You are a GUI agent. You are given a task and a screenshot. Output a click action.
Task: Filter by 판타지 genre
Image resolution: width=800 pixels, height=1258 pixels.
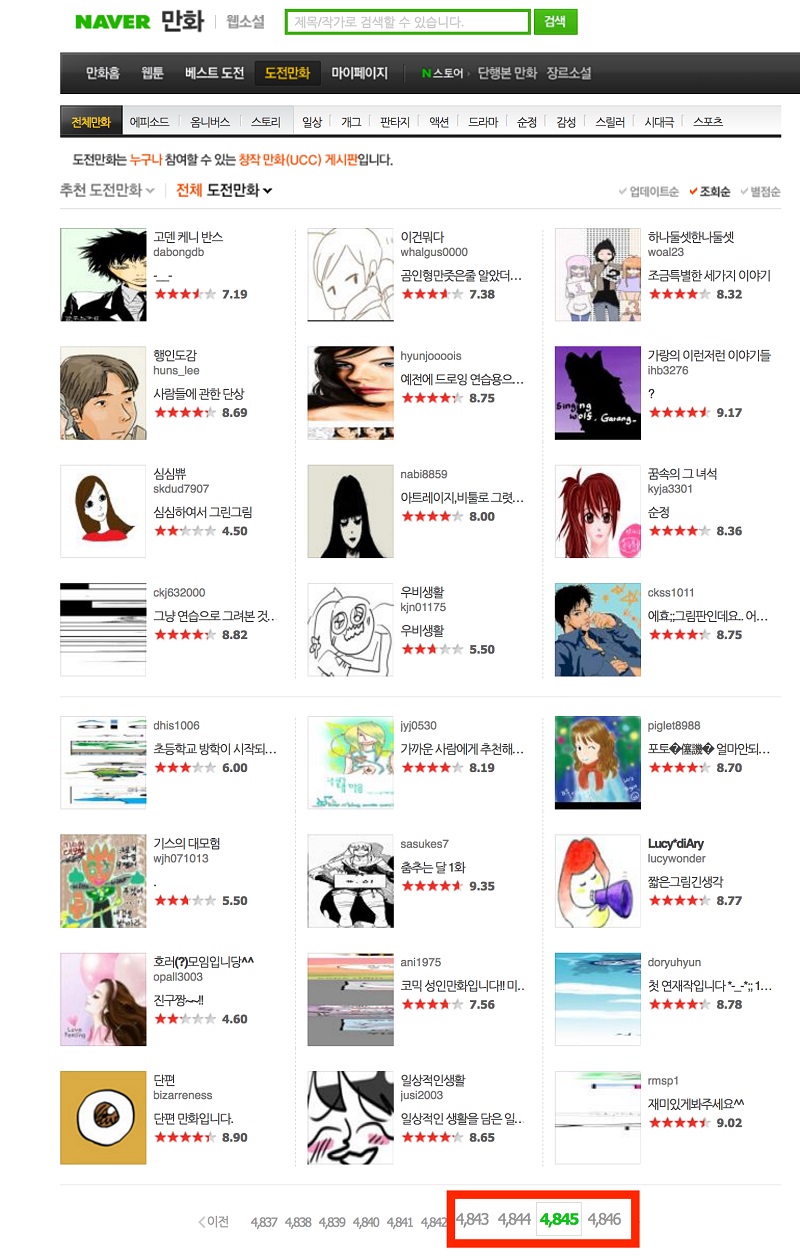395,122
